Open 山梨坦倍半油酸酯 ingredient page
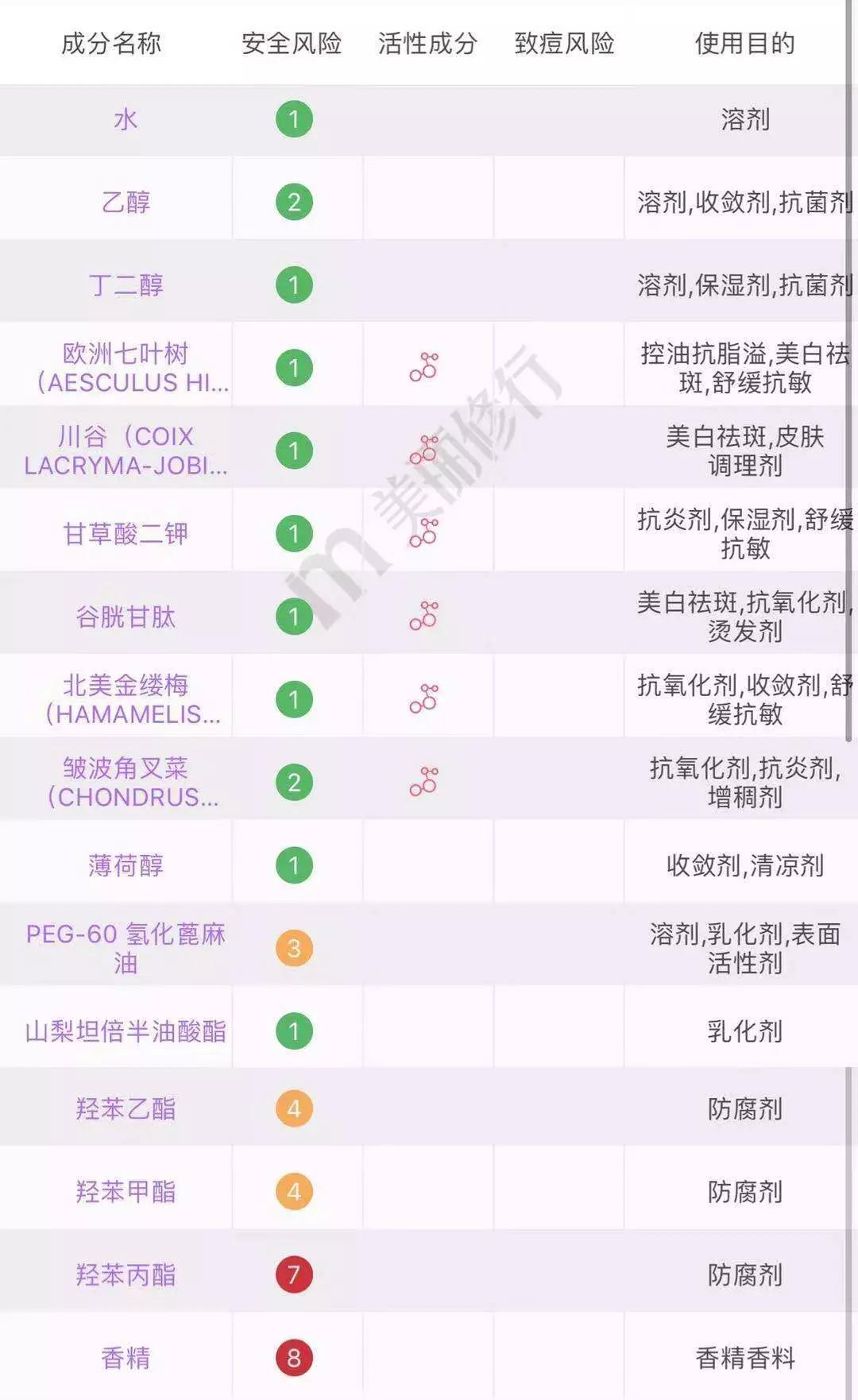 point(126,1031)
